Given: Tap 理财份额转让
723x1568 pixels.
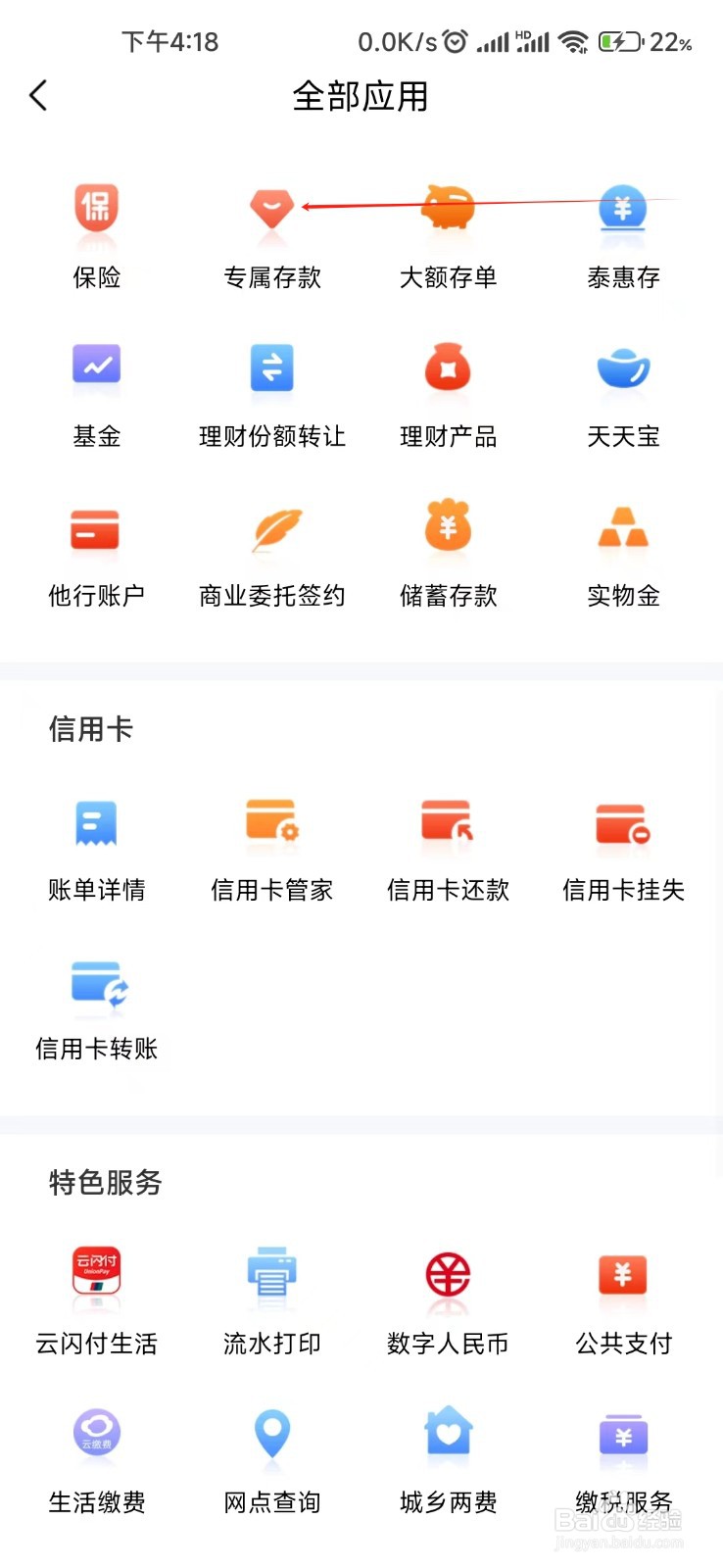Looking at the screenshot, I should [272, 395].
